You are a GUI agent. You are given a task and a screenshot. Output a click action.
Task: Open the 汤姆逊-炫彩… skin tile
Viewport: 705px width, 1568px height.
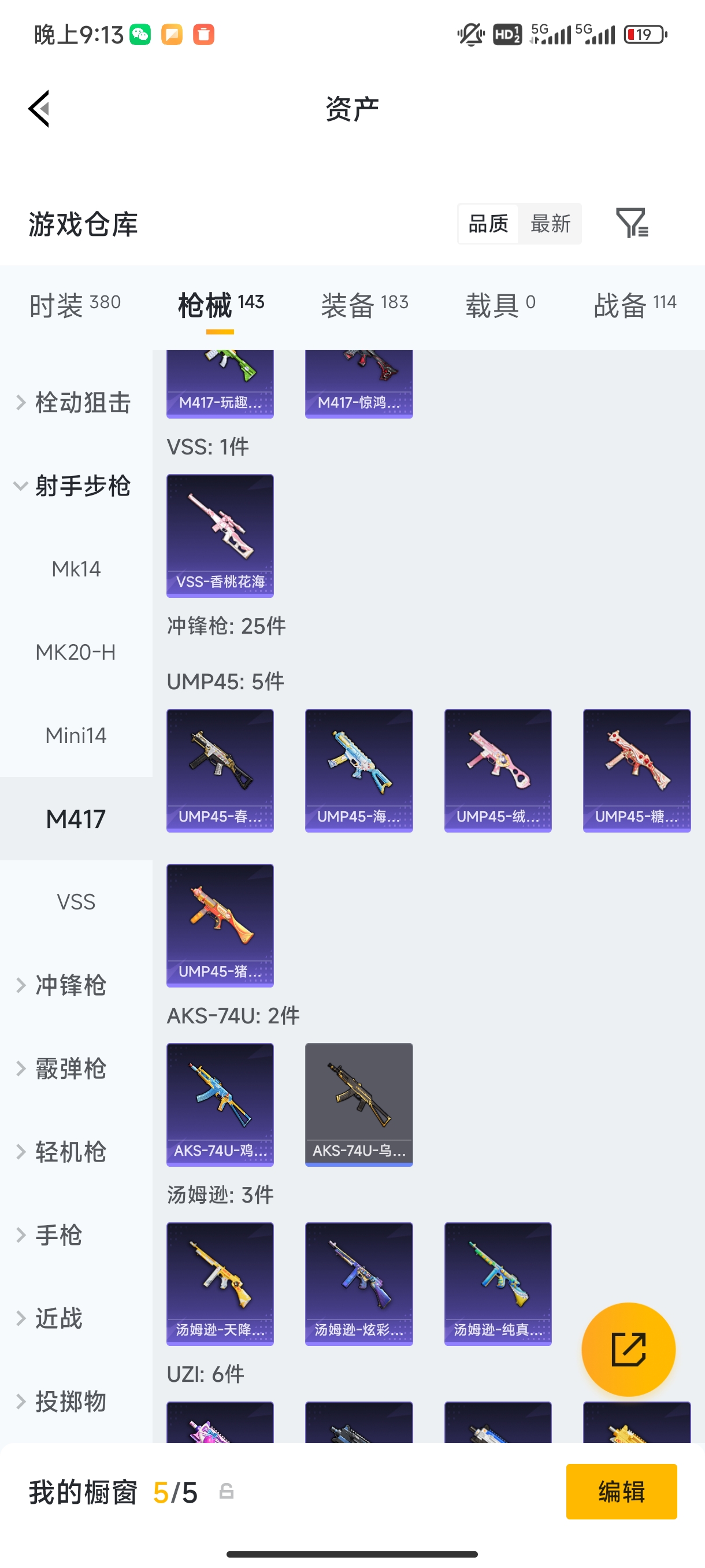click(359, 1283)
